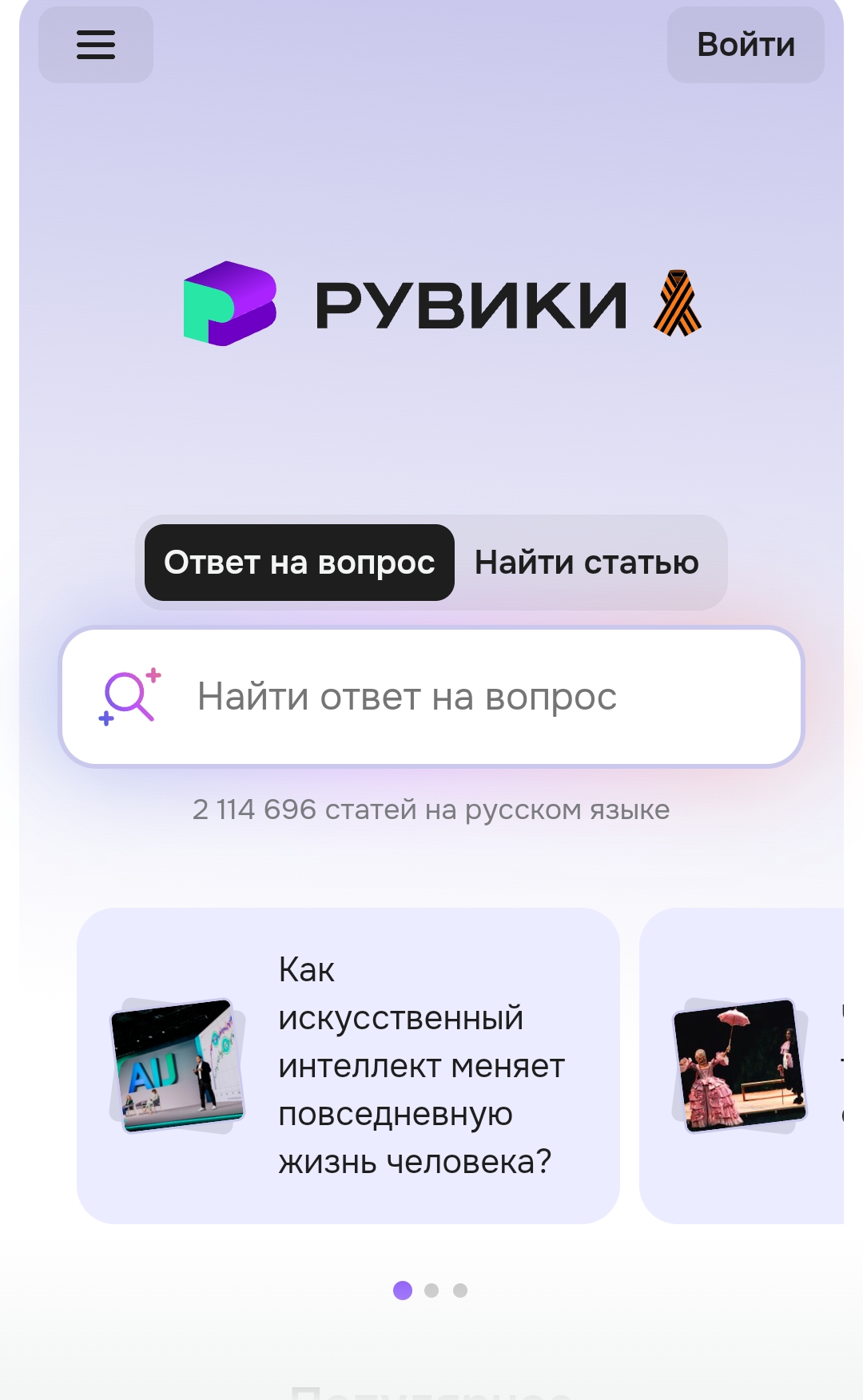Open the hamburger menu

pos(96,45)
